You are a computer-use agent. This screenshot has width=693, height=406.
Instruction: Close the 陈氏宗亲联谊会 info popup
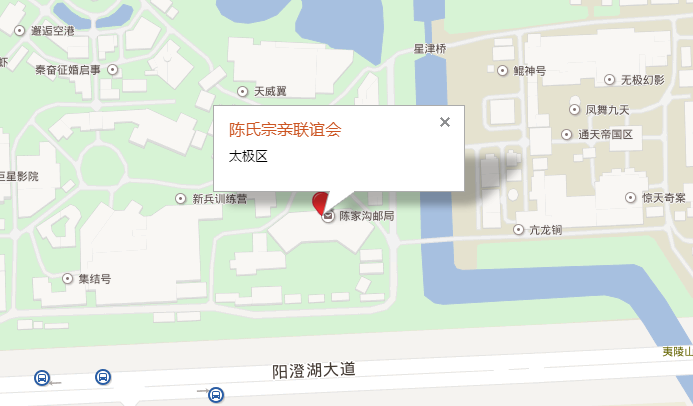coord(445,122)
